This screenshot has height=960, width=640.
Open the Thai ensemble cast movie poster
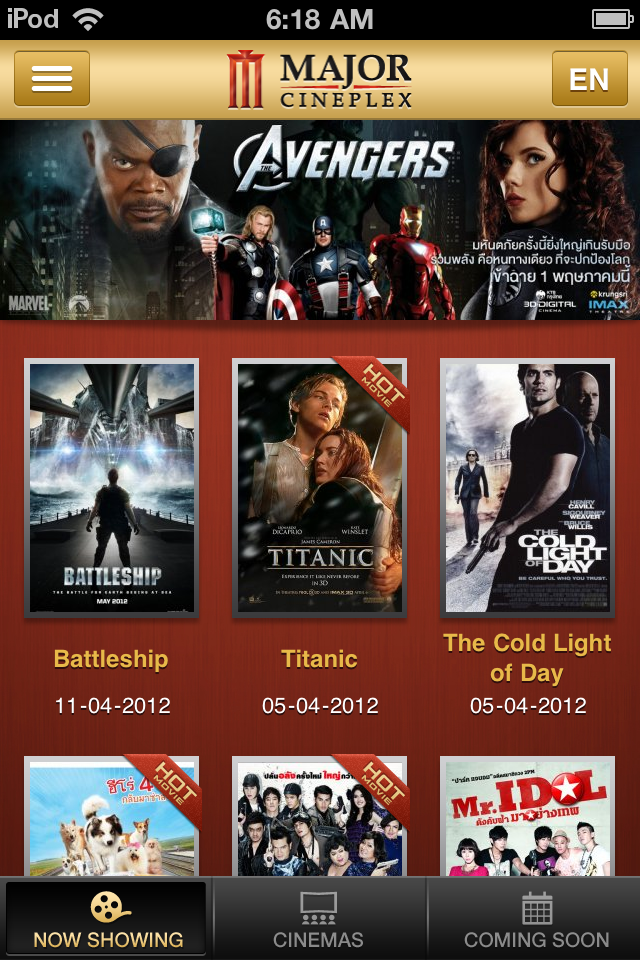(320, 817)
